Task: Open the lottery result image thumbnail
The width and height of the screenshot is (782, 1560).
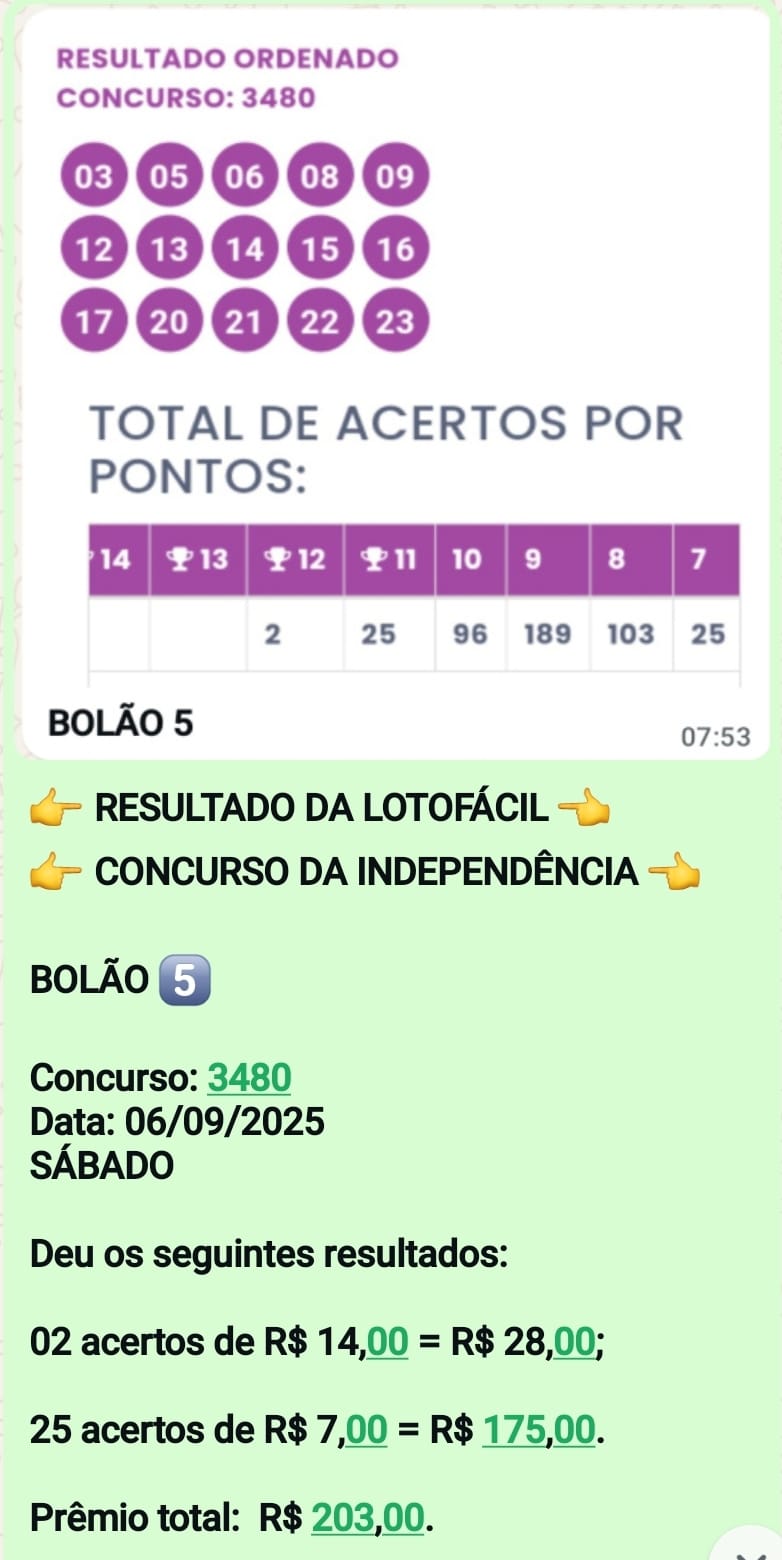Action: (x=390, y=380)
